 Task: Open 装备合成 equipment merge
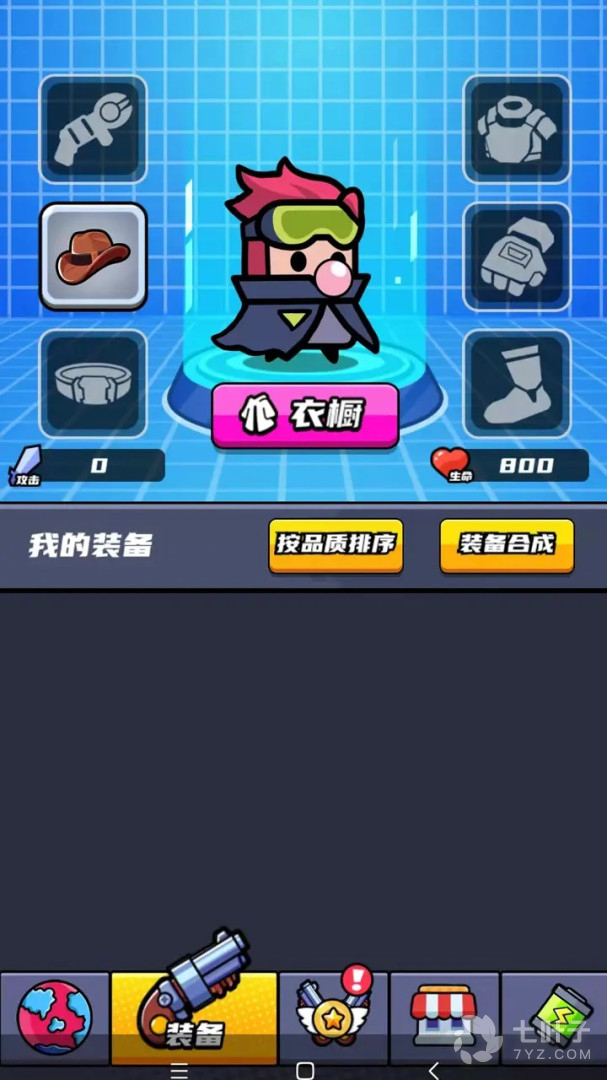coord(507,545)
